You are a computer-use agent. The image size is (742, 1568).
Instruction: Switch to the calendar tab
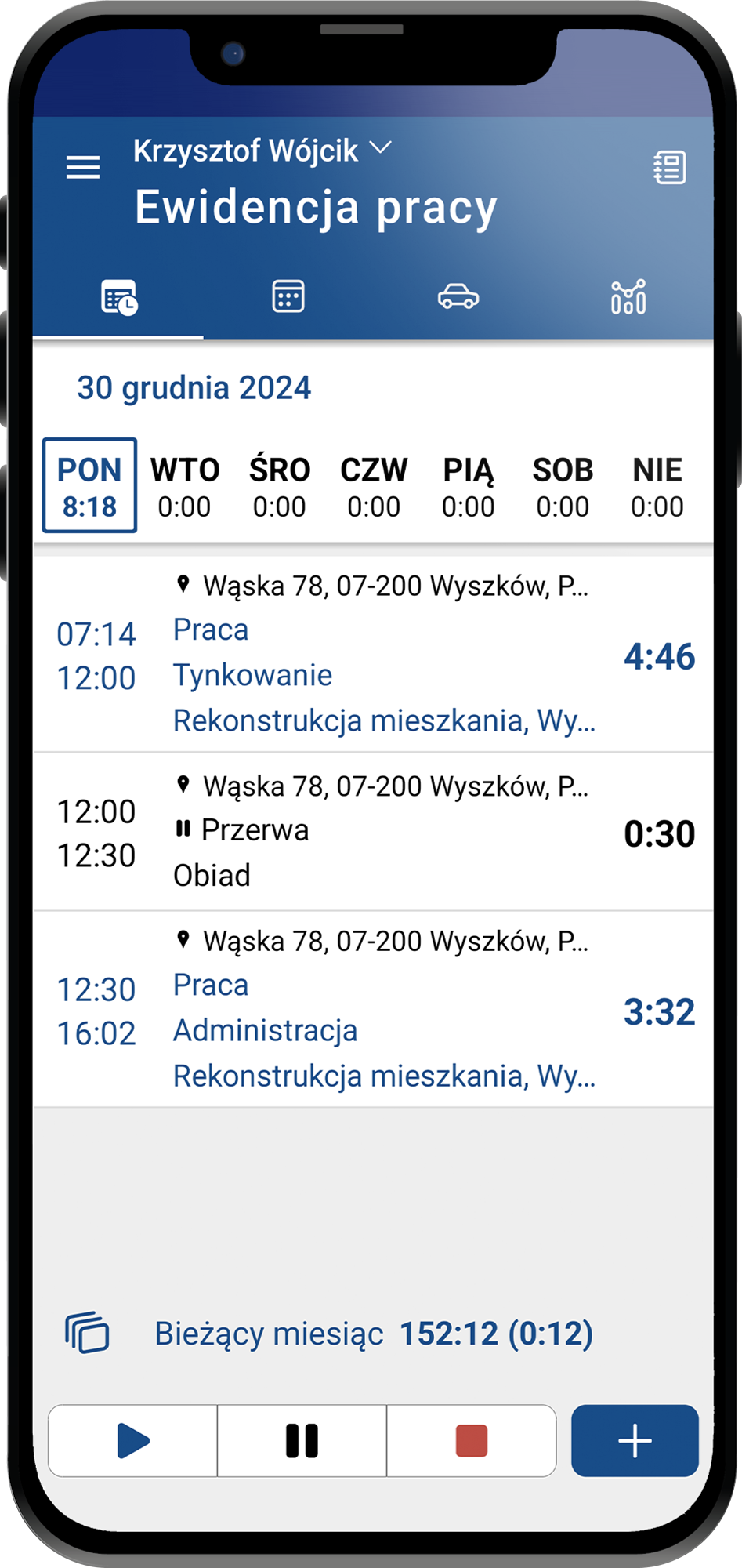pyautogui.click(x=288, y=297)
